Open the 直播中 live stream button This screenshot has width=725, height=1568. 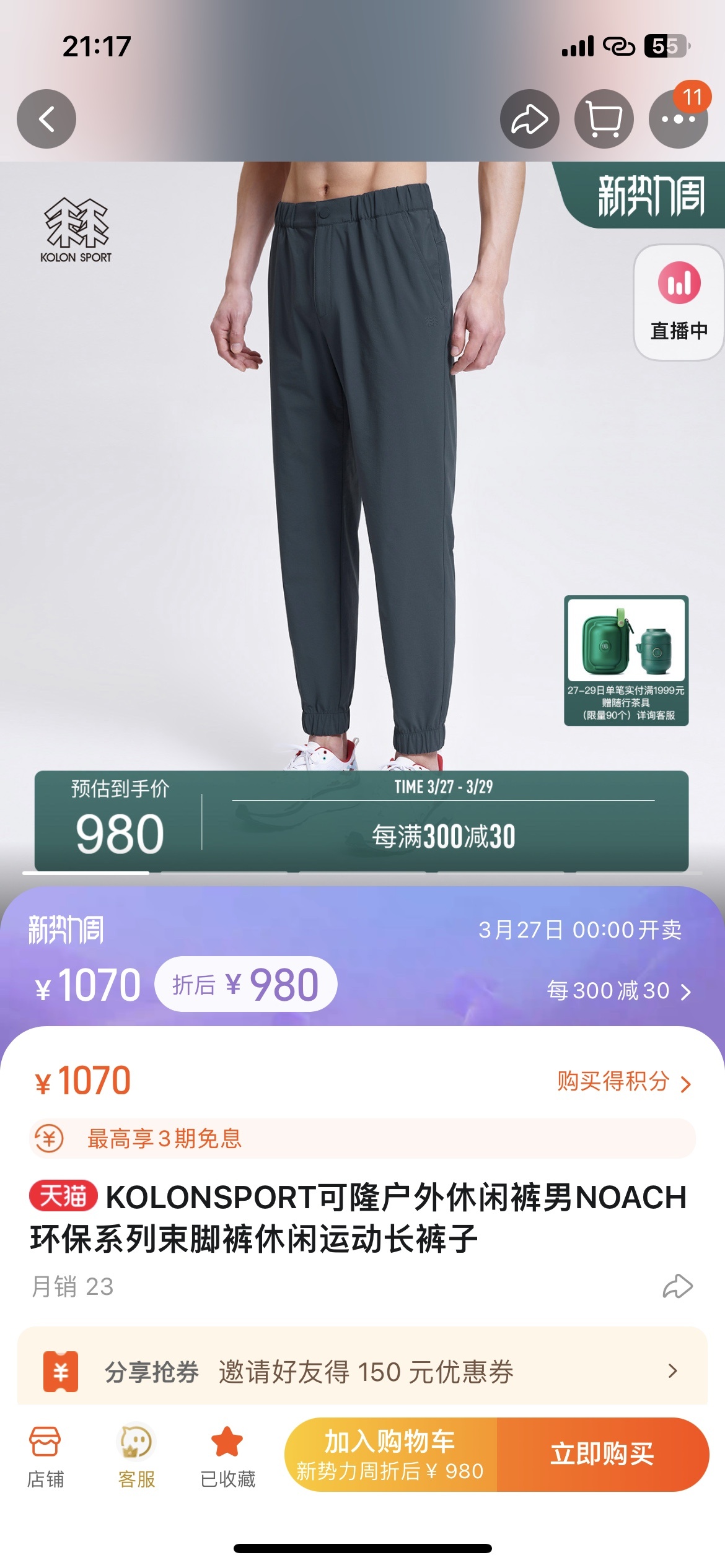pyautogui.click(x=679, y=303)
